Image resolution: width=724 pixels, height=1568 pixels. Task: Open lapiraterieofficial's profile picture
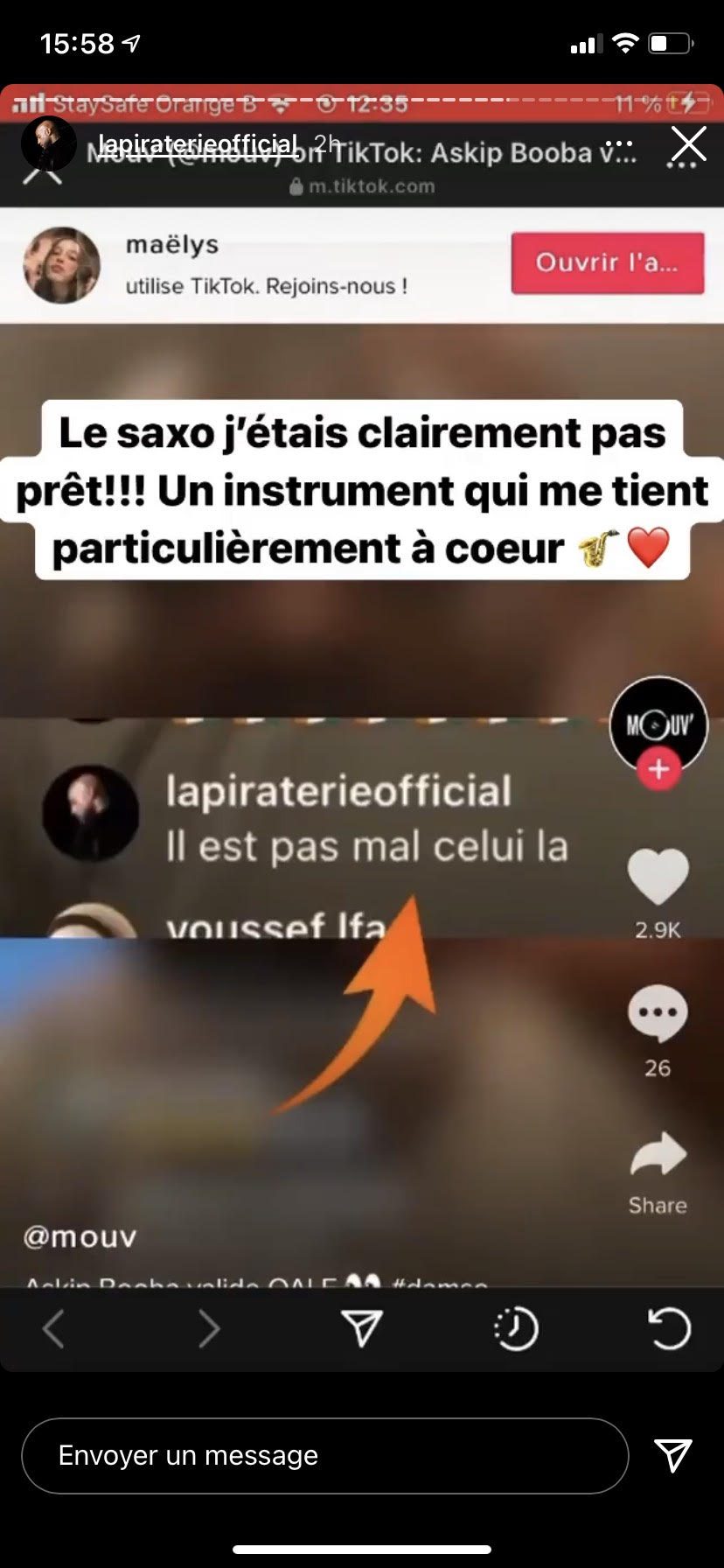pos(49,143)
